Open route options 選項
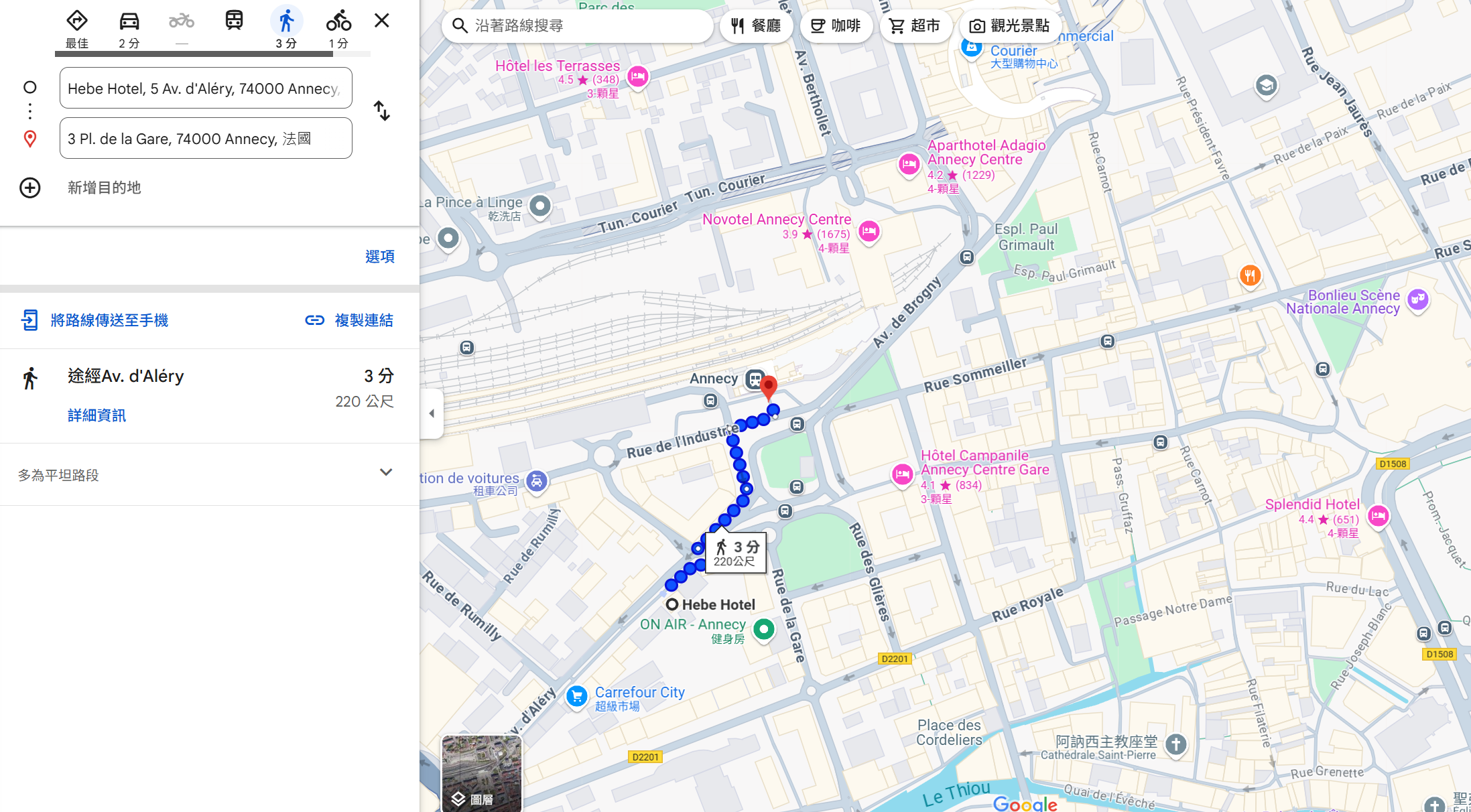Image resolution: width=1471 pixels, height=812 pixels. click(x=379, y=257)
